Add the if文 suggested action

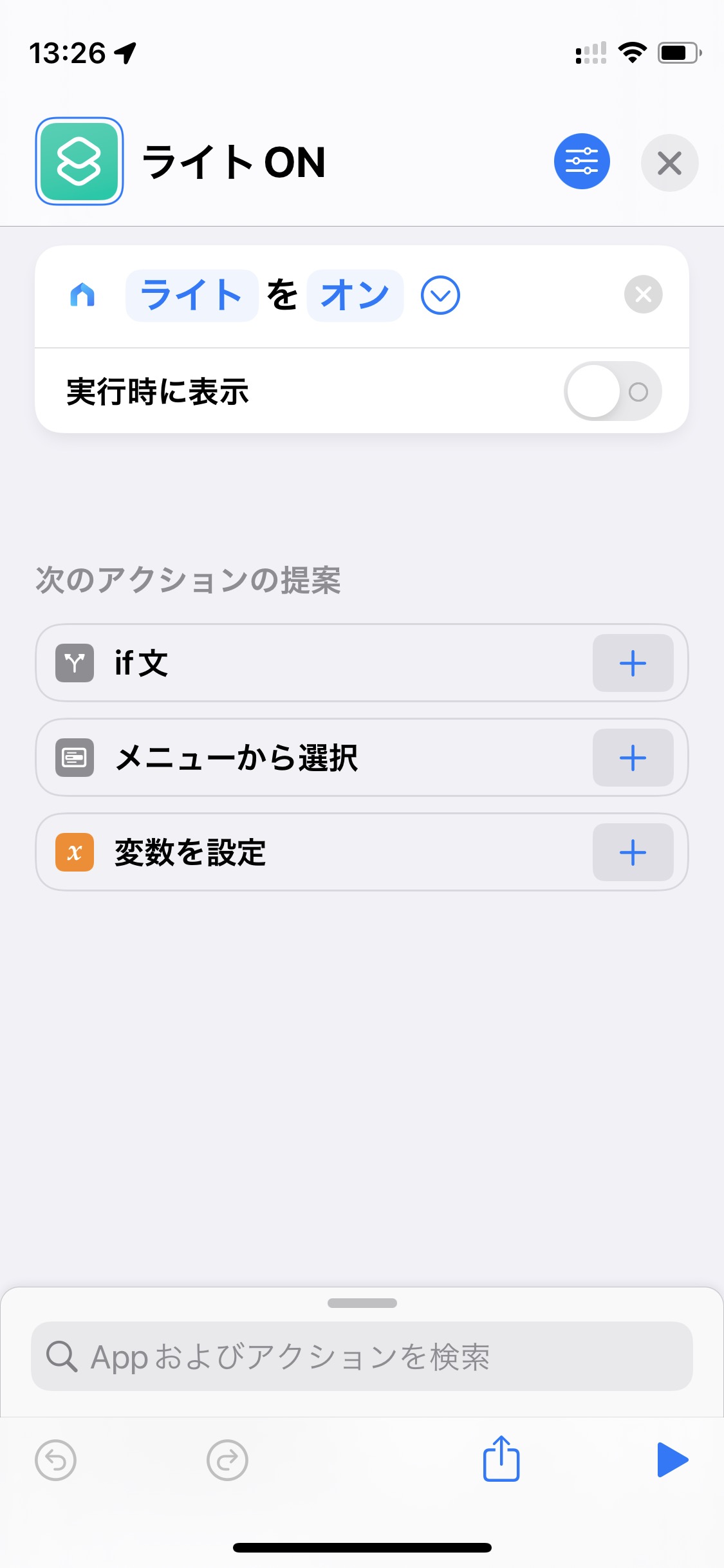point(633,663)
